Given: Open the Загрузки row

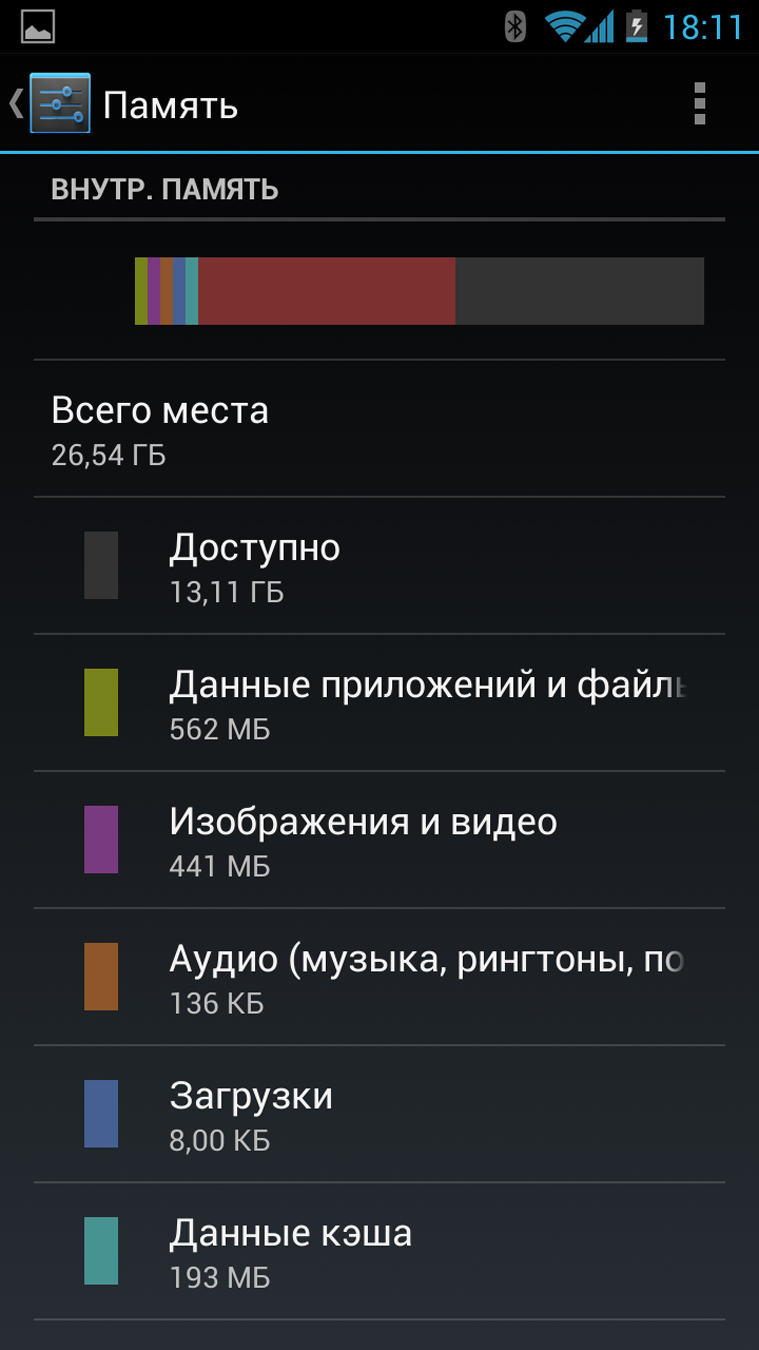Looking at the screenshot, I should pyautogui.click(x=380, y=1114).
